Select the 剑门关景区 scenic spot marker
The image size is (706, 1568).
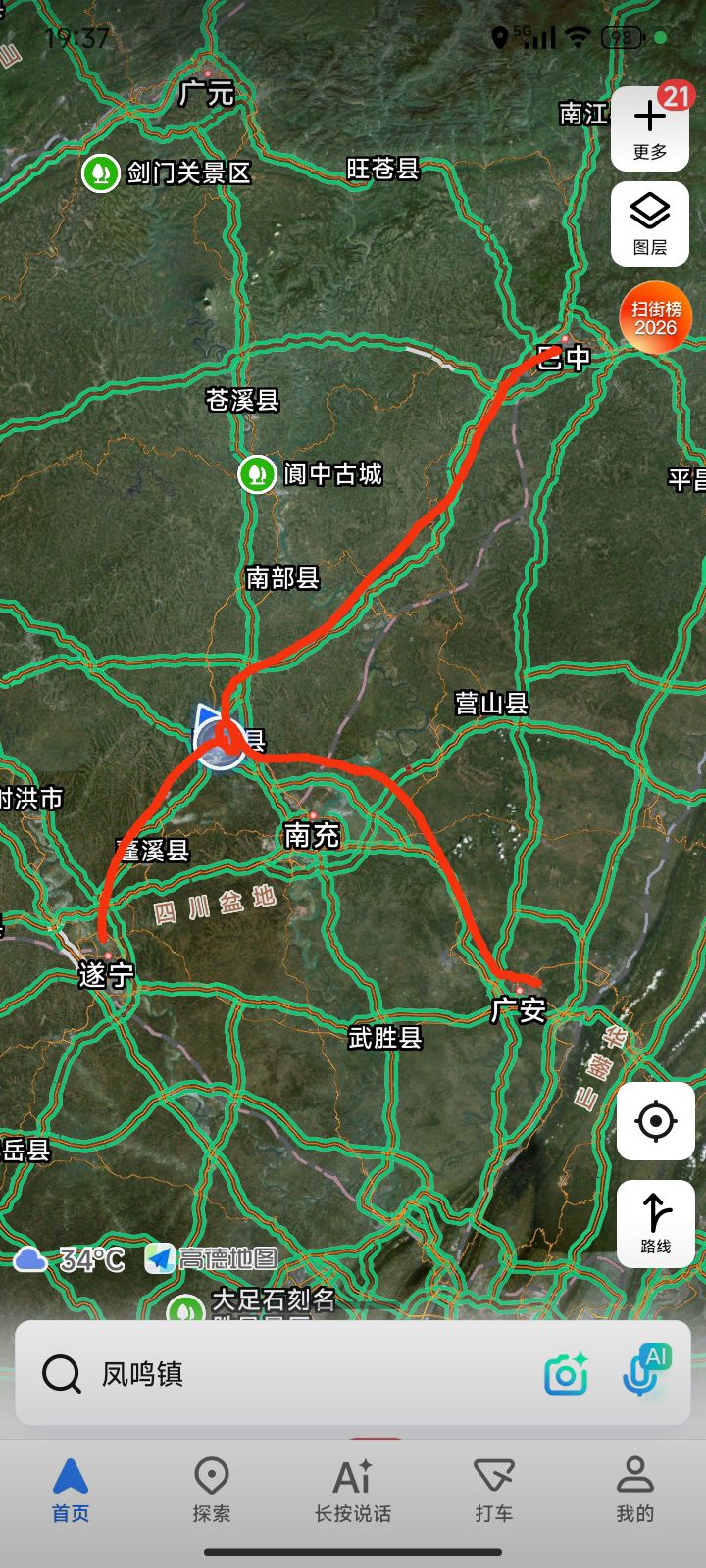(x=167, y=173)
